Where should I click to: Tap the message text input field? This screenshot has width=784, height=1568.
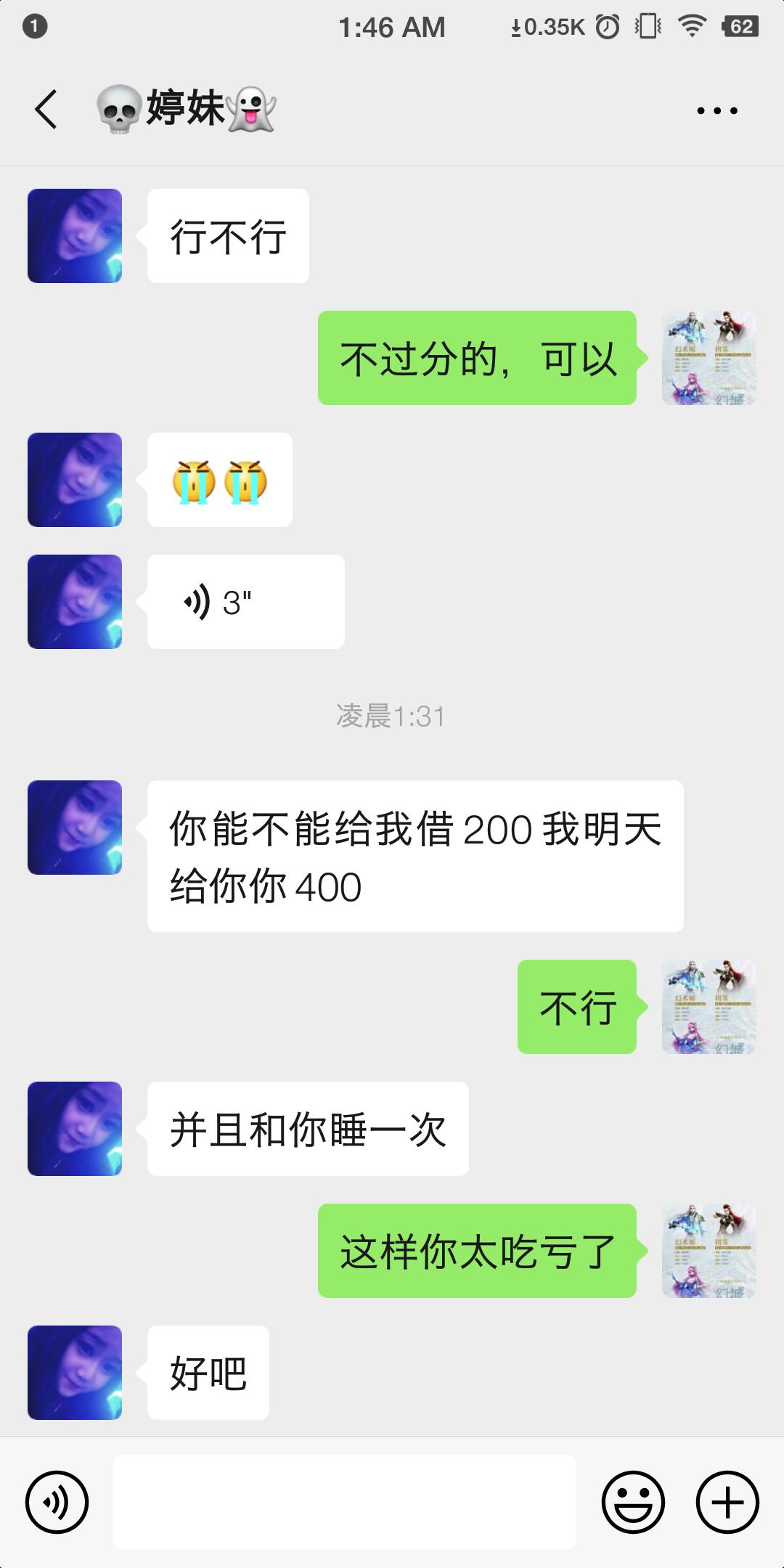pos(344,1502)
